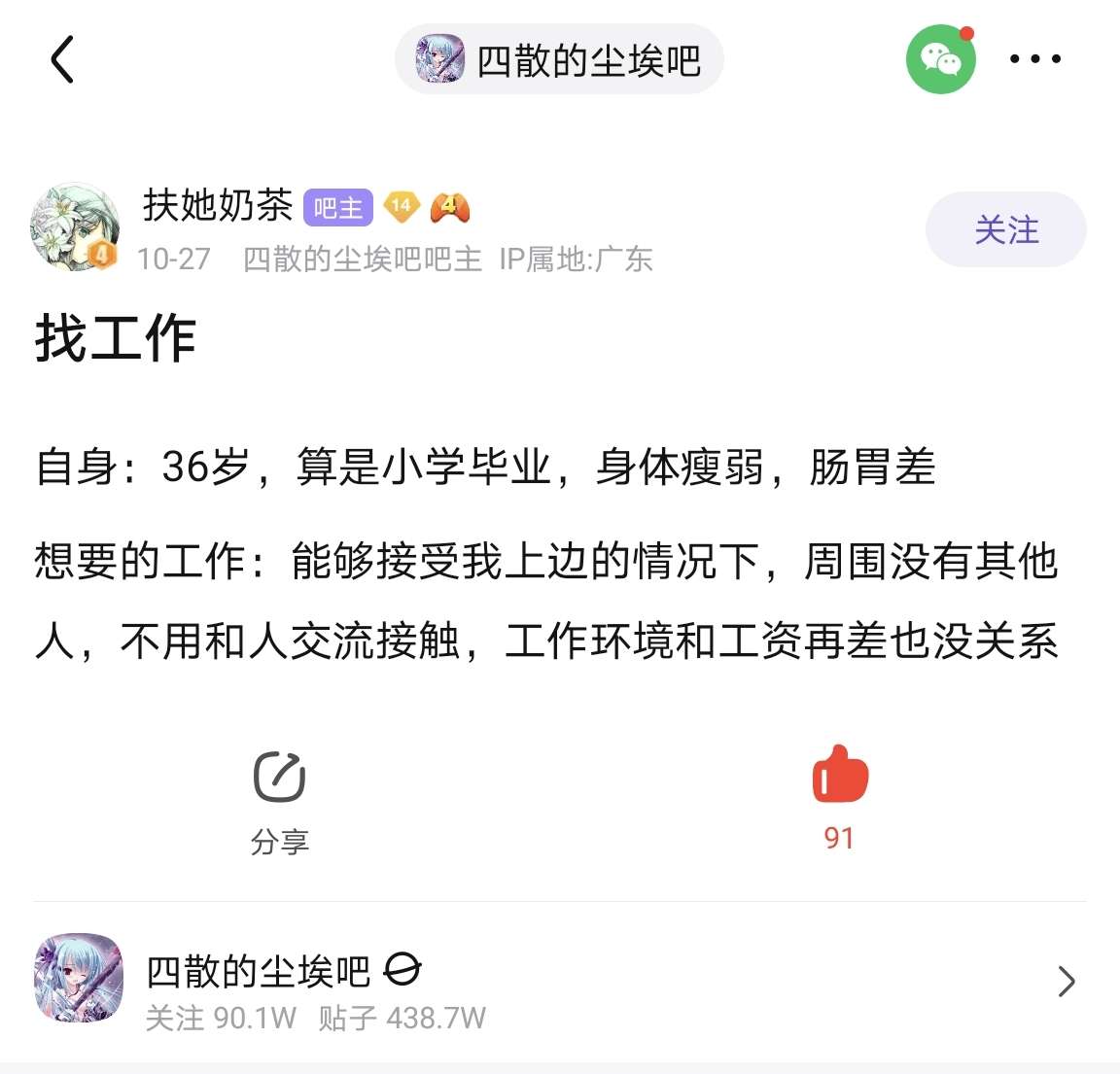Open the 四散的尘埃吧 title chip
Viewport: 1120px width, 1074px height.
pos(559,60)
